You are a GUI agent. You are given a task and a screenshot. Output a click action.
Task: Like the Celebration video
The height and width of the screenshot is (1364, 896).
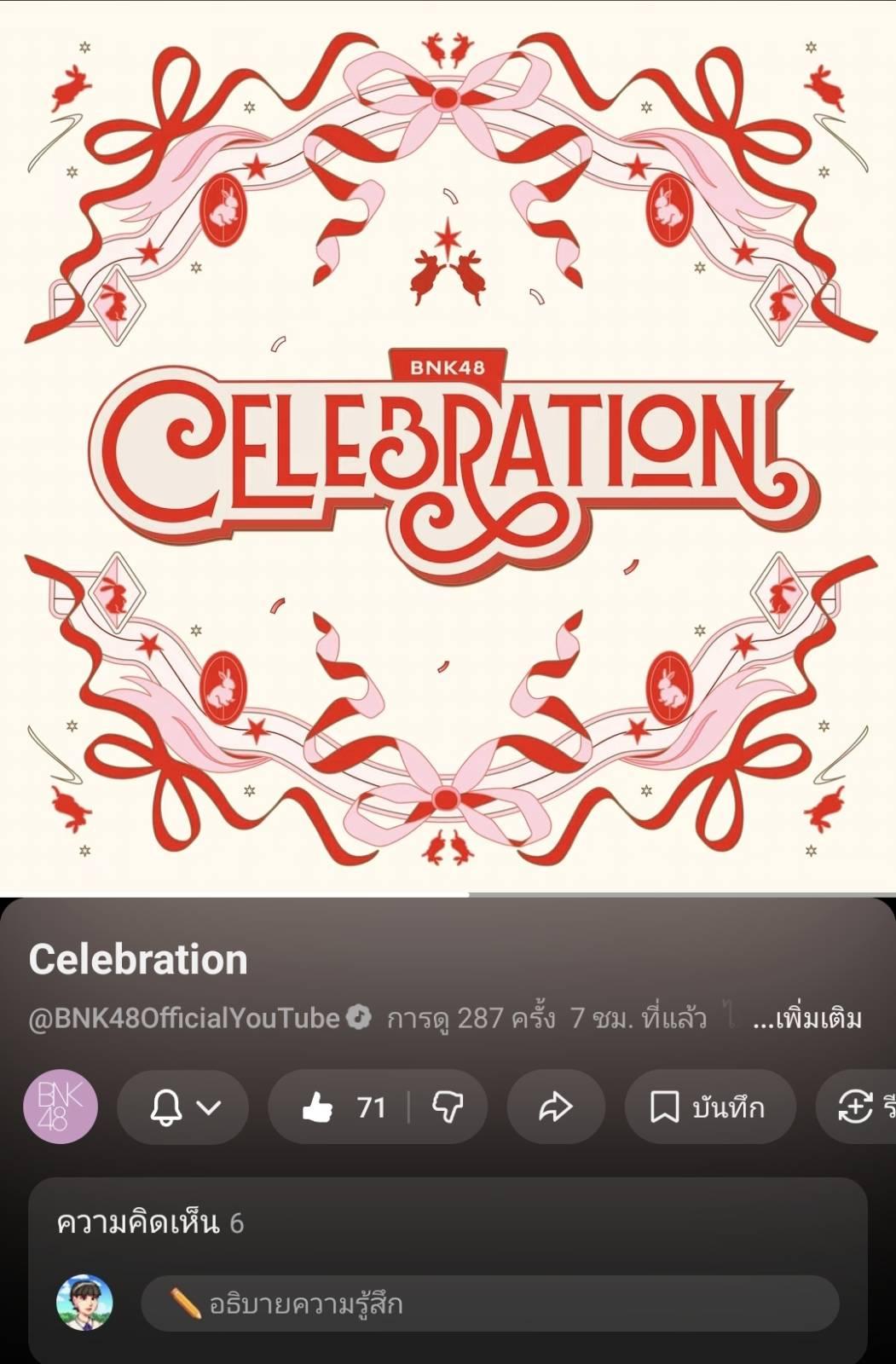pos(339,1107)
